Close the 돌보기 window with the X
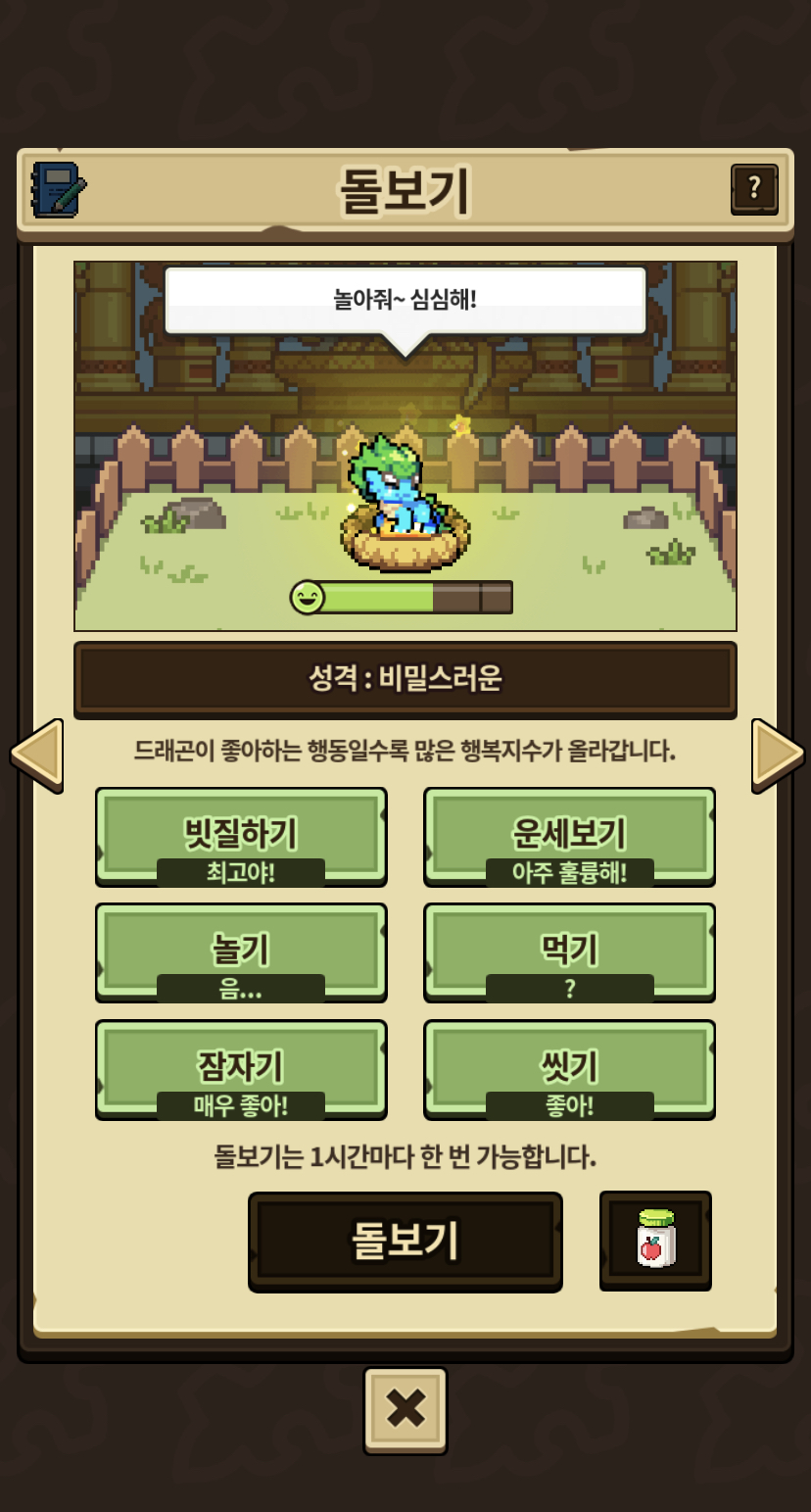The image size is (811, 1512). [x=405, y=1410]
